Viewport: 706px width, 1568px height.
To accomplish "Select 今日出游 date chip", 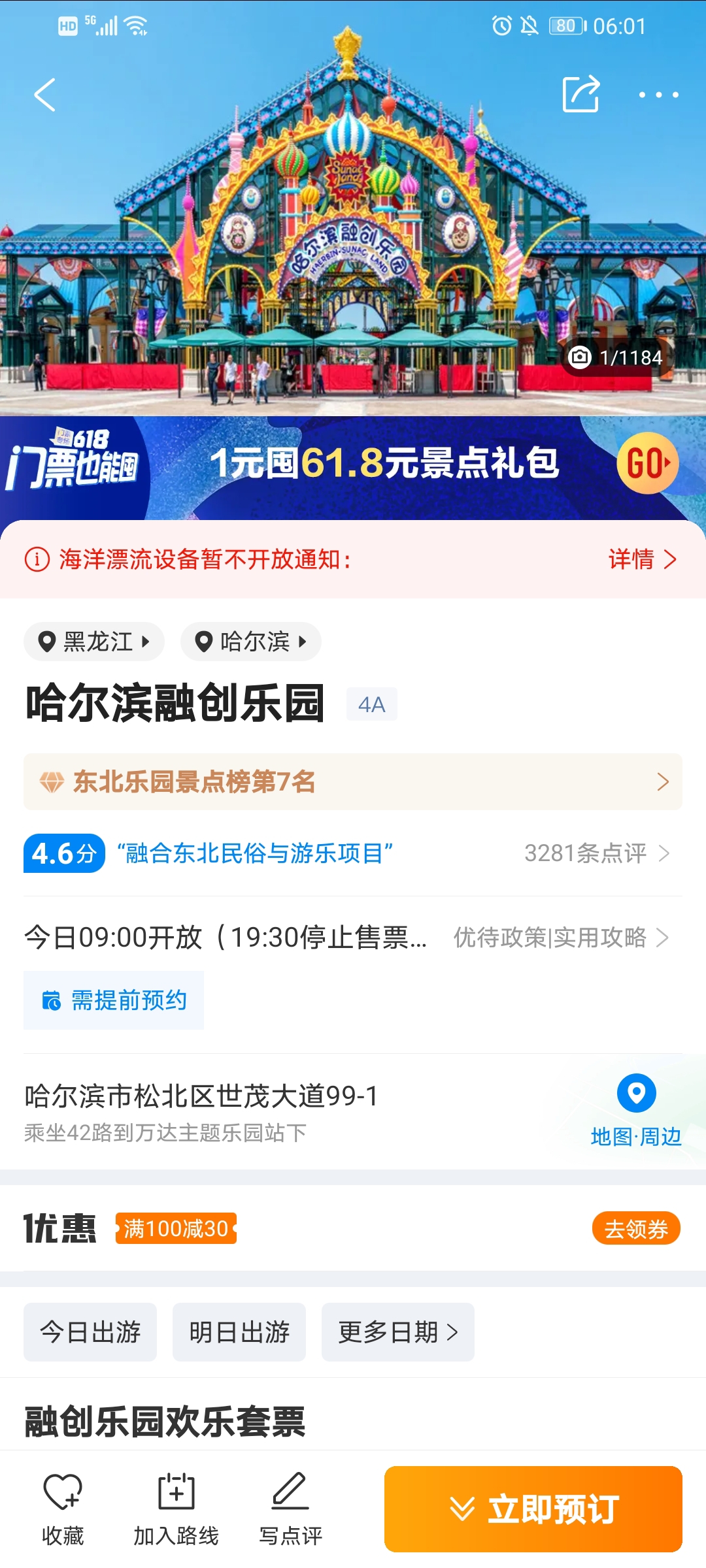I will point(90,1332).
